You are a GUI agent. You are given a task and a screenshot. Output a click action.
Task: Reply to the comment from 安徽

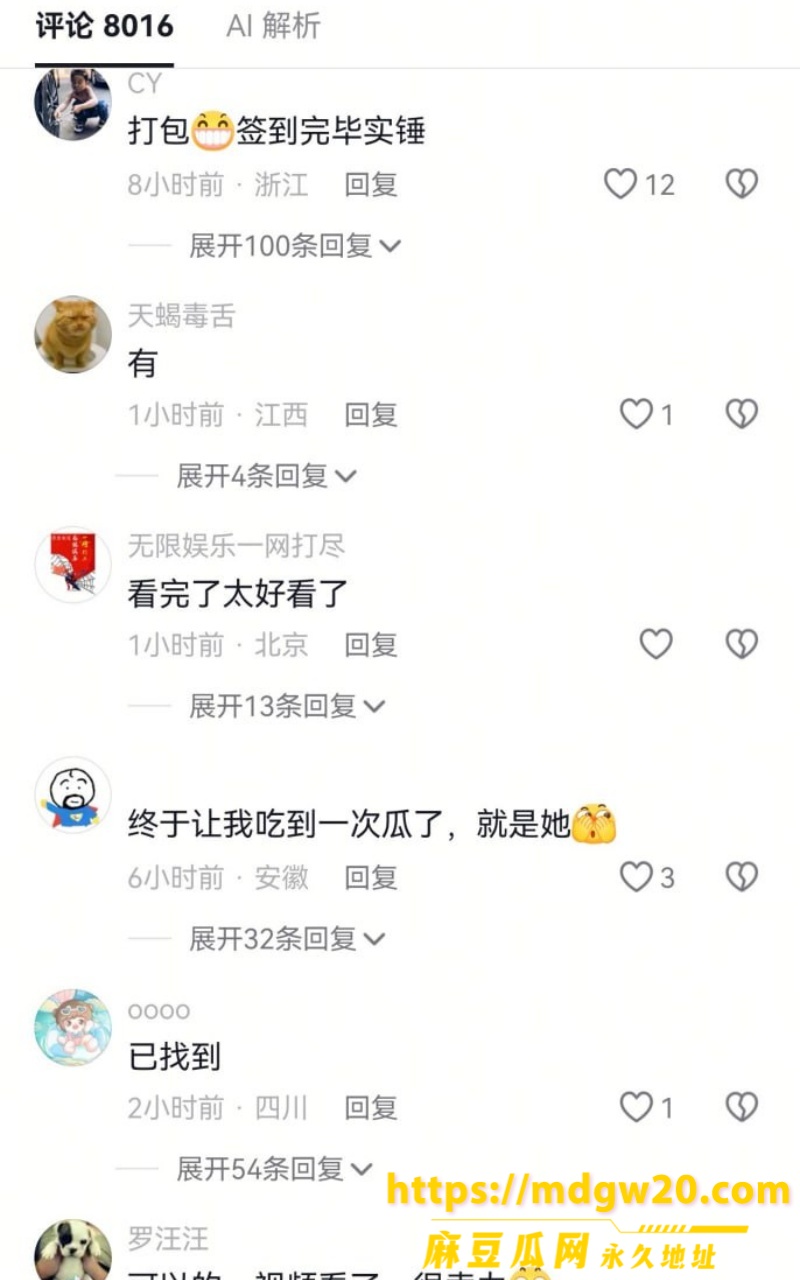(371, 877)
